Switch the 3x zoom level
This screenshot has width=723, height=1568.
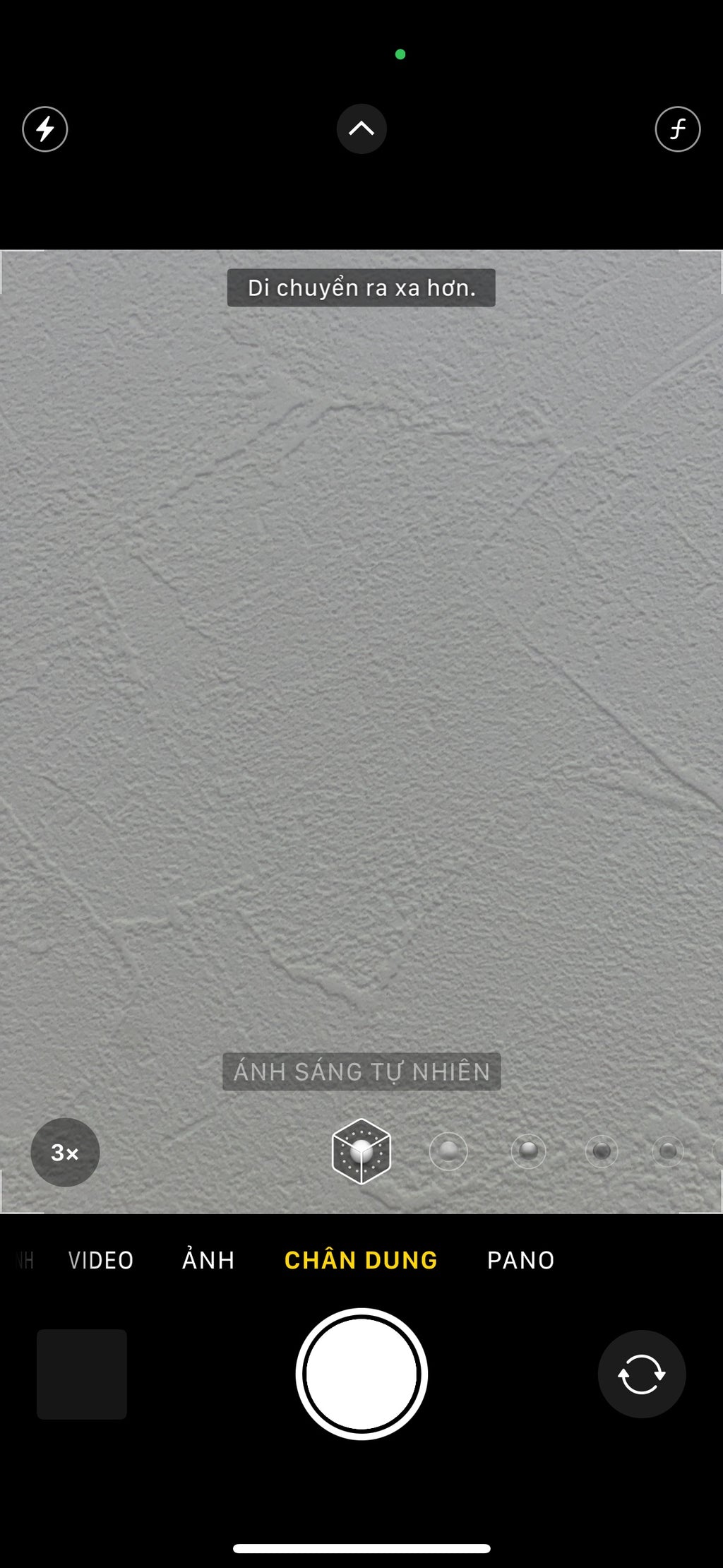[x=65, y=1153]
